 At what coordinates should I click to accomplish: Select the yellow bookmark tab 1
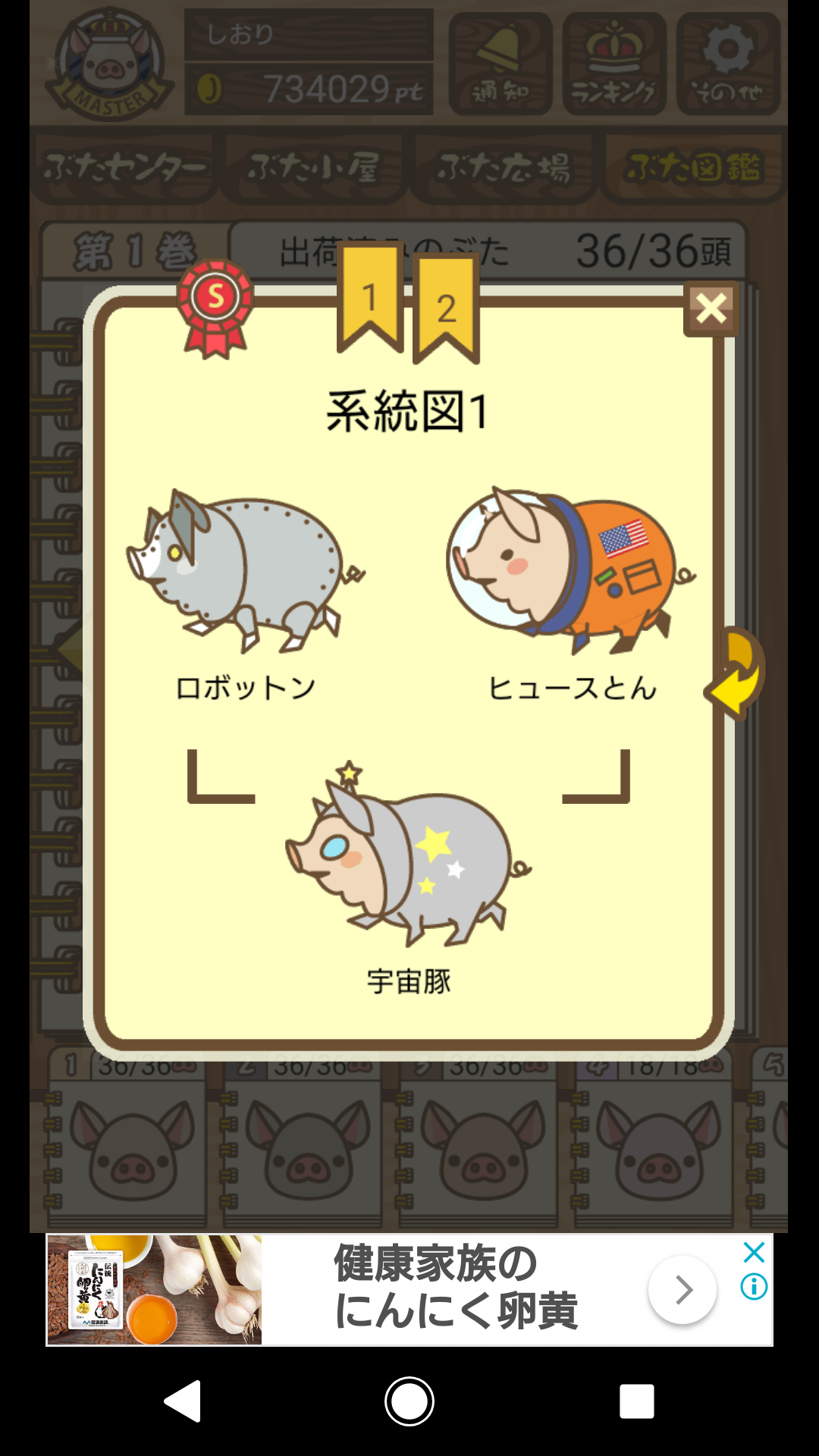370,297
